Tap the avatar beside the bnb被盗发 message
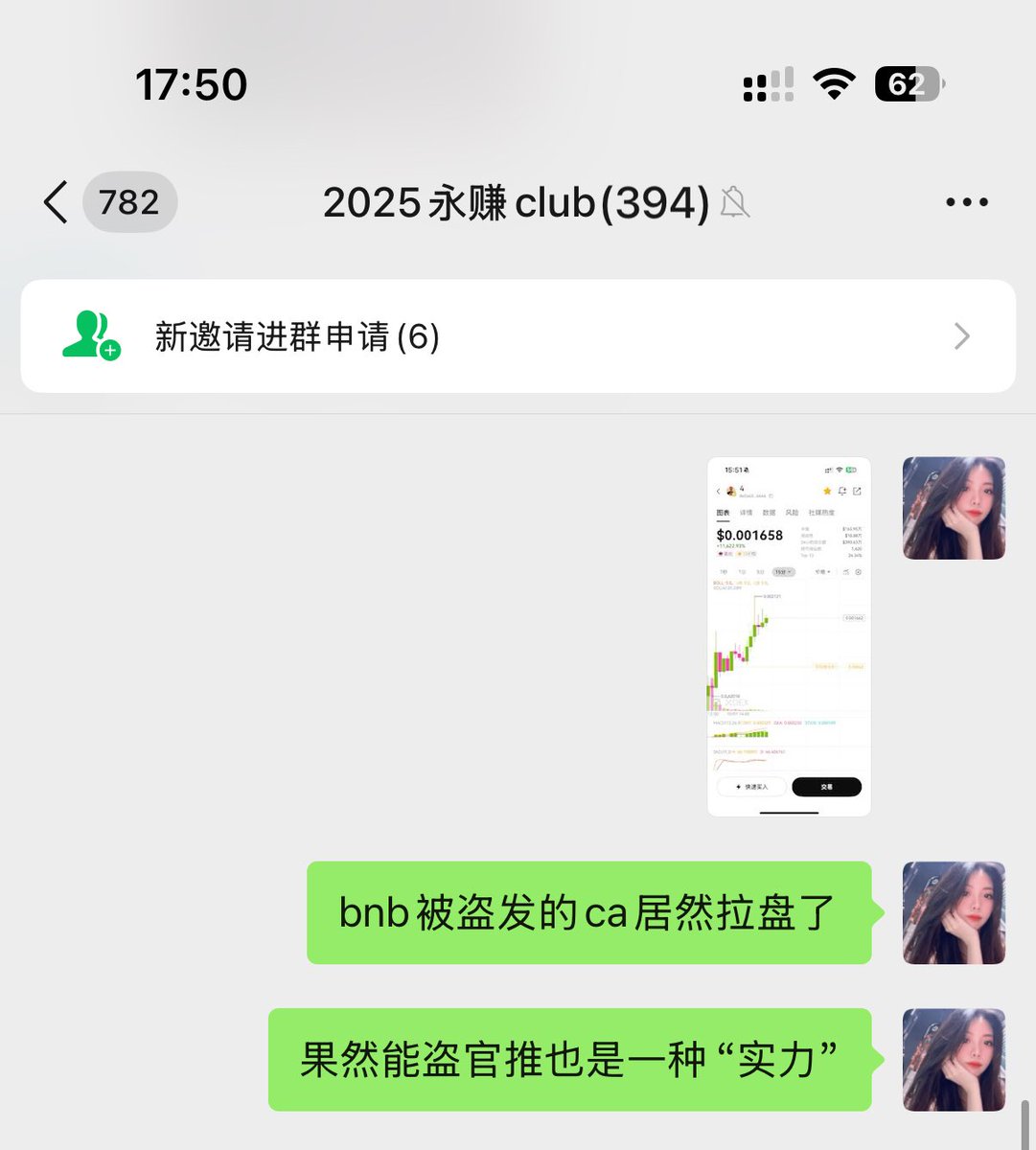This screenshot has height=1150, width=1036. point(954,912)
